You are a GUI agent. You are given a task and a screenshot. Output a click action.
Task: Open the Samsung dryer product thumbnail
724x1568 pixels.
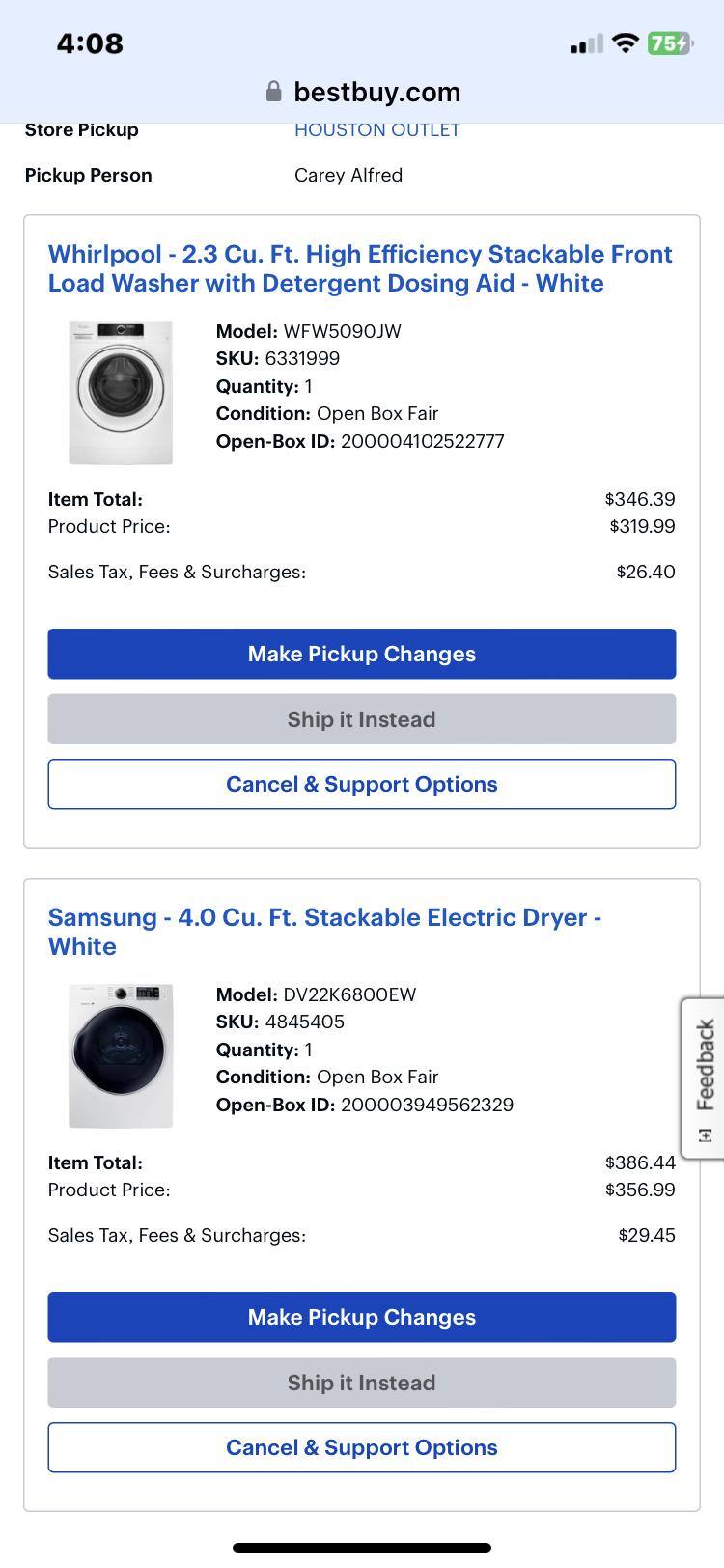[x=121, y=1055]
